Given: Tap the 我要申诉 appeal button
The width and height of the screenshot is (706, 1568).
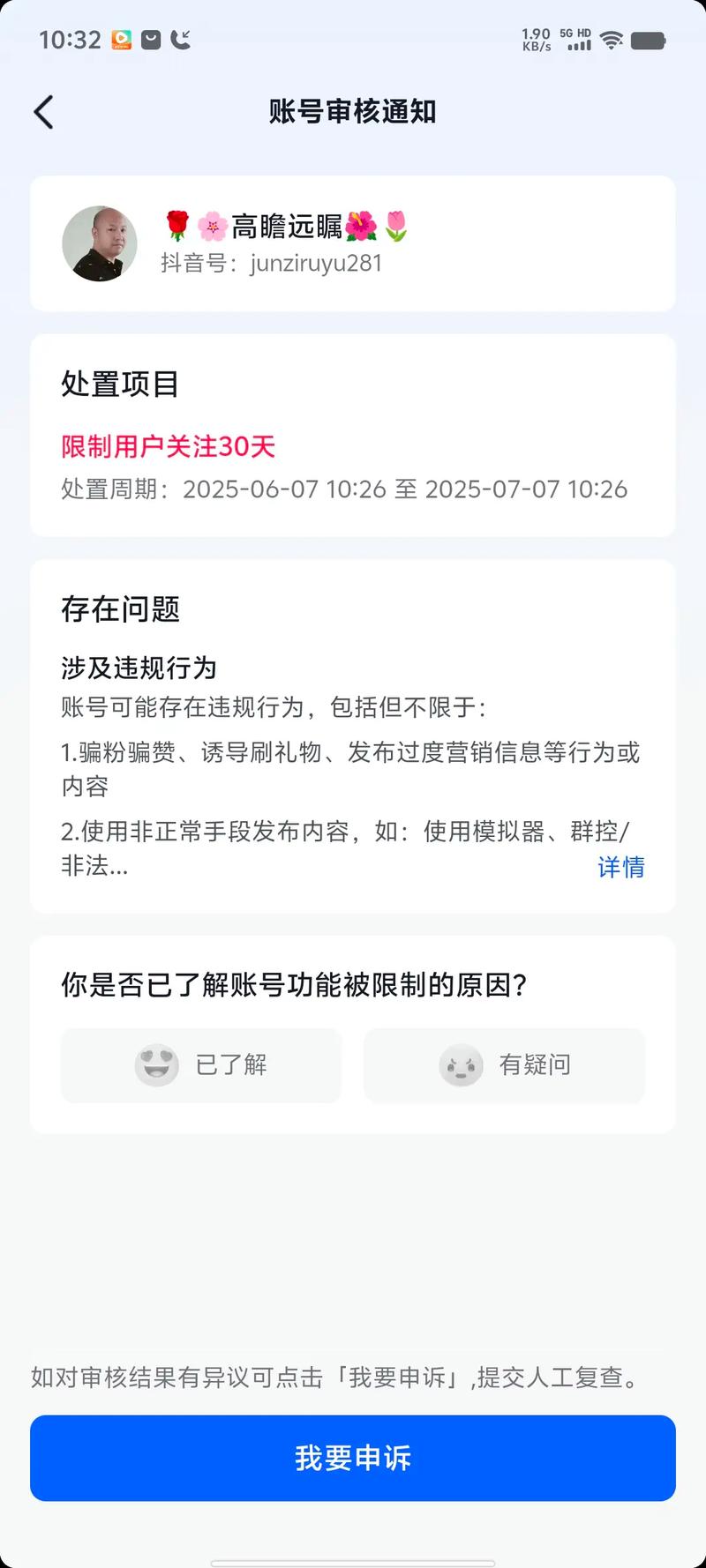Looking at the screenshot, I should point(353,1457).
